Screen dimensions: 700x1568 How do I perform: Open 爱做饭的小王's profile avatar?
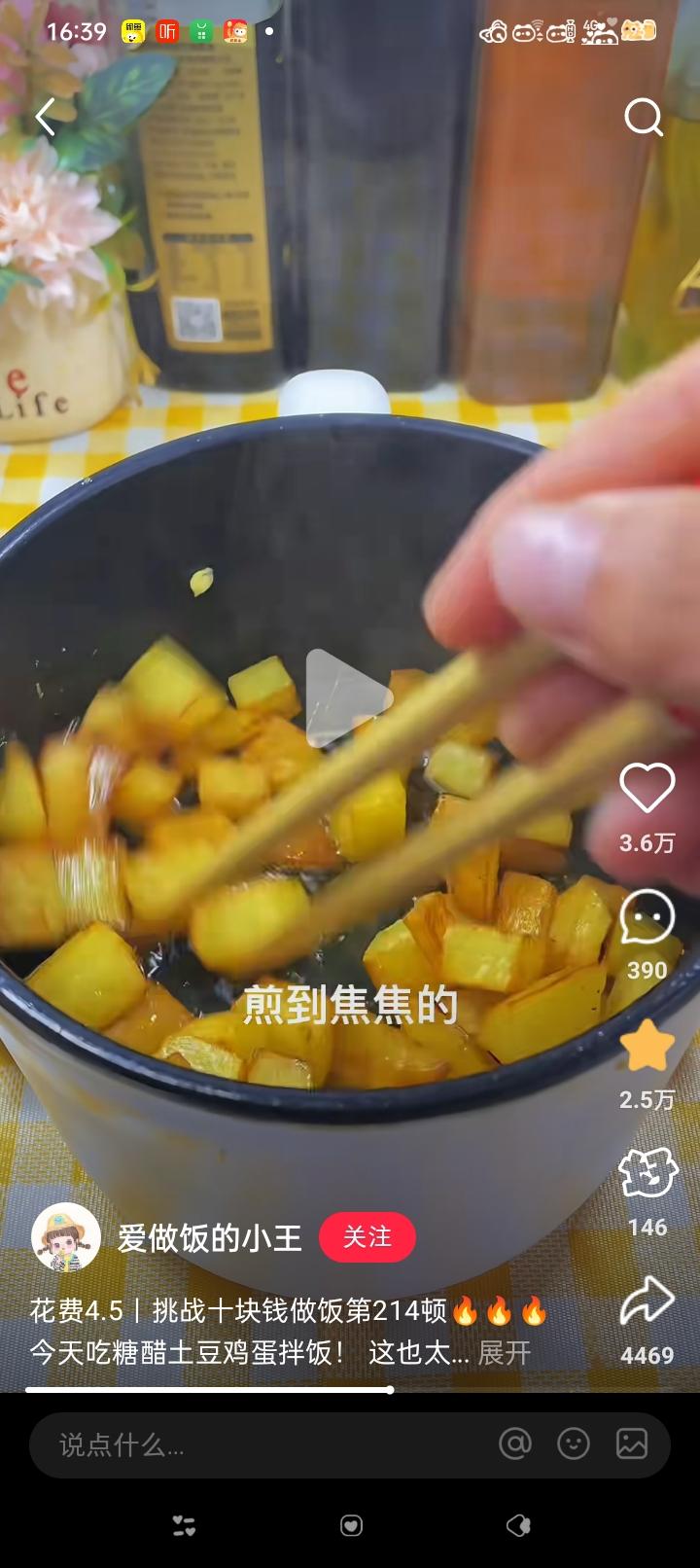point(66,1237)
